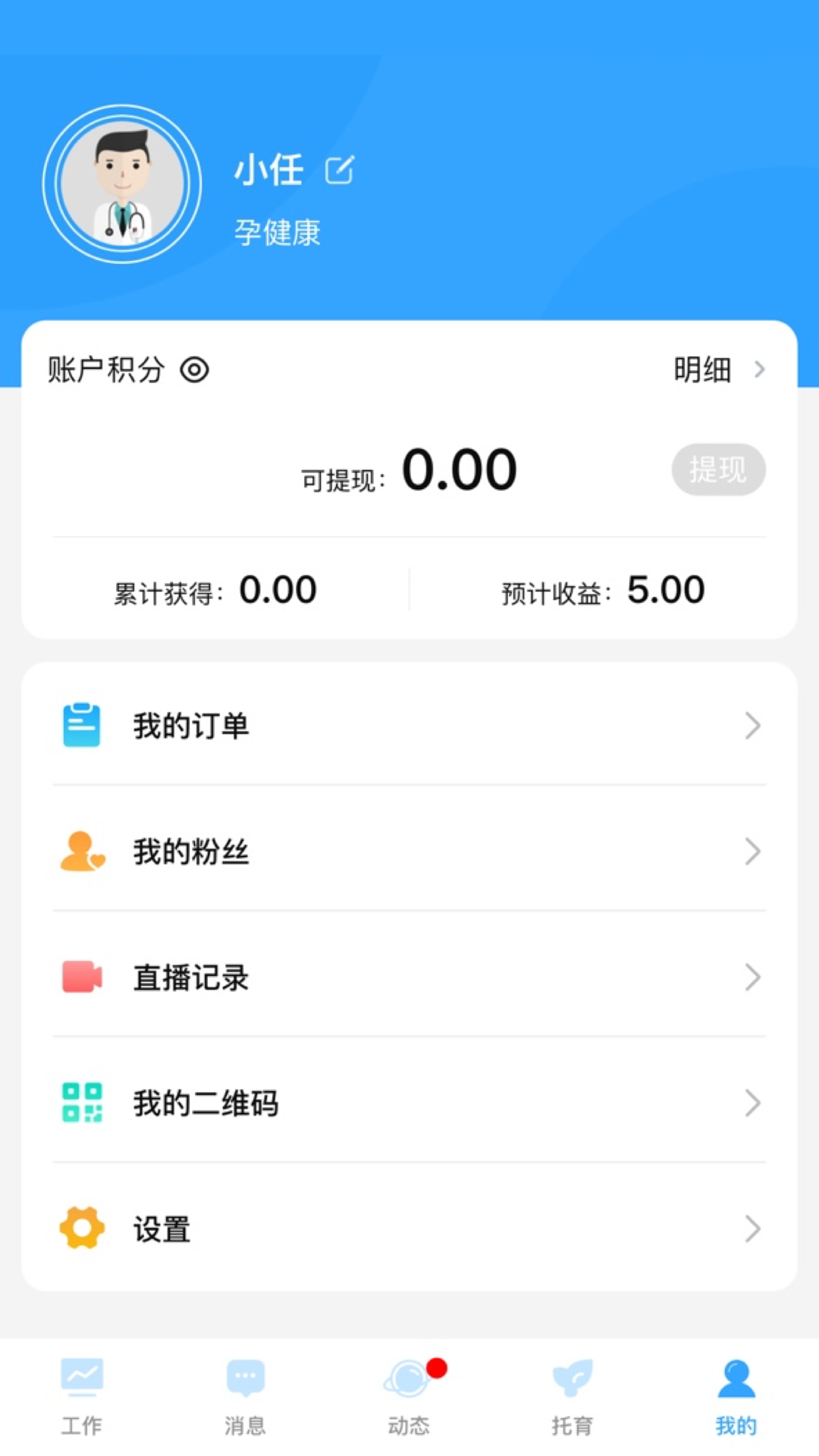Screen dimensions: 819x1456
Task: Click the My Fans orange person icon
Action: 82,851
